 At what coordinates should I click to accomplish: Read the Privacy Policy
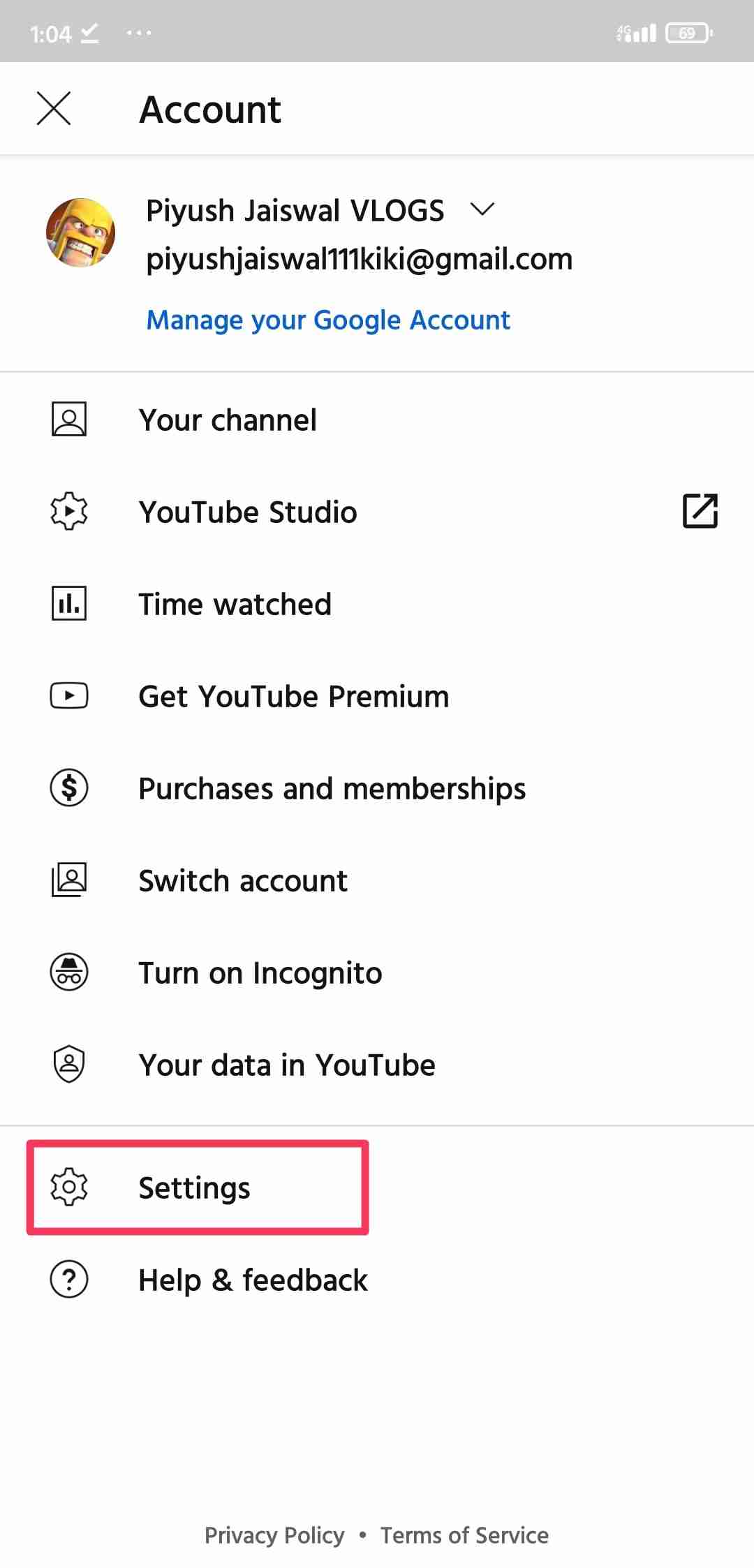point(274,1535)
